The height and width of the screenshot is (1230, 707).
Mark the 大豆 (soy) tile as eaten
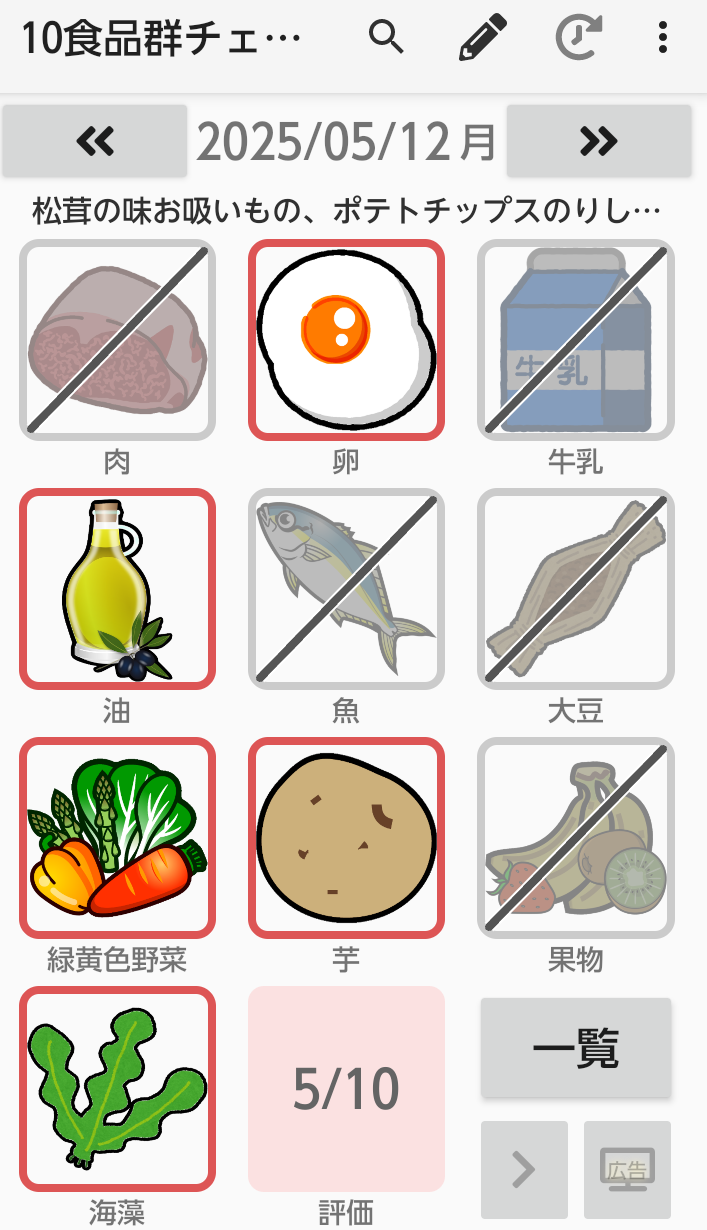pyautogui.click(x=575, y=589)
